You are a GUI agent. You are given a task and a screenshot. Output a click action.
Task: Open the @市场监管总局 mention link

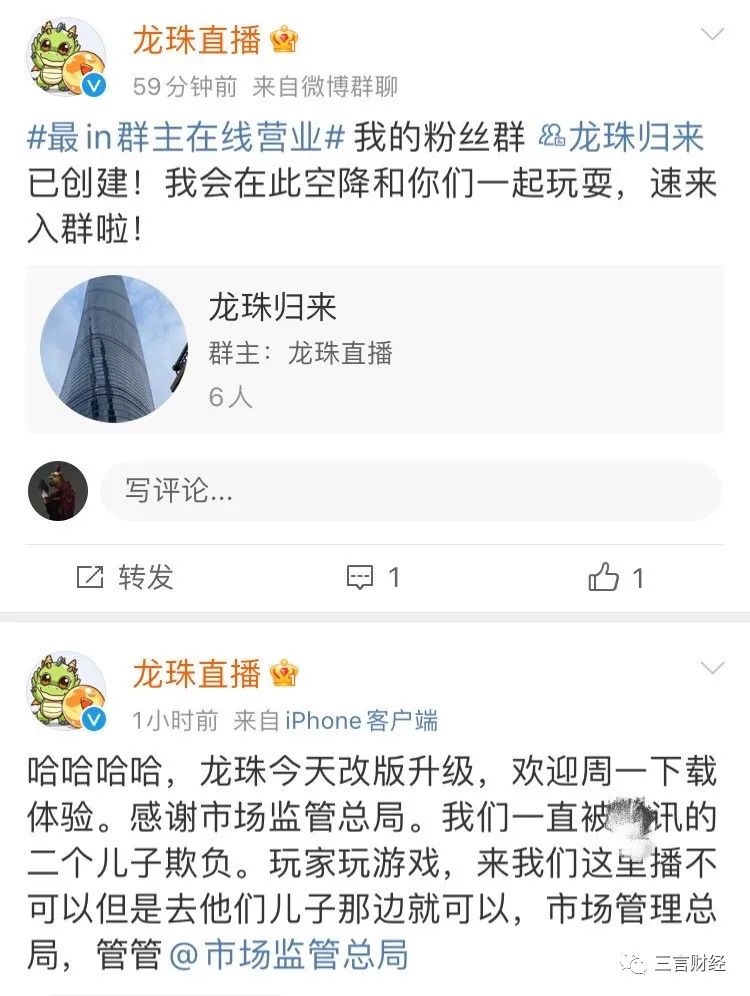point(290,953)
